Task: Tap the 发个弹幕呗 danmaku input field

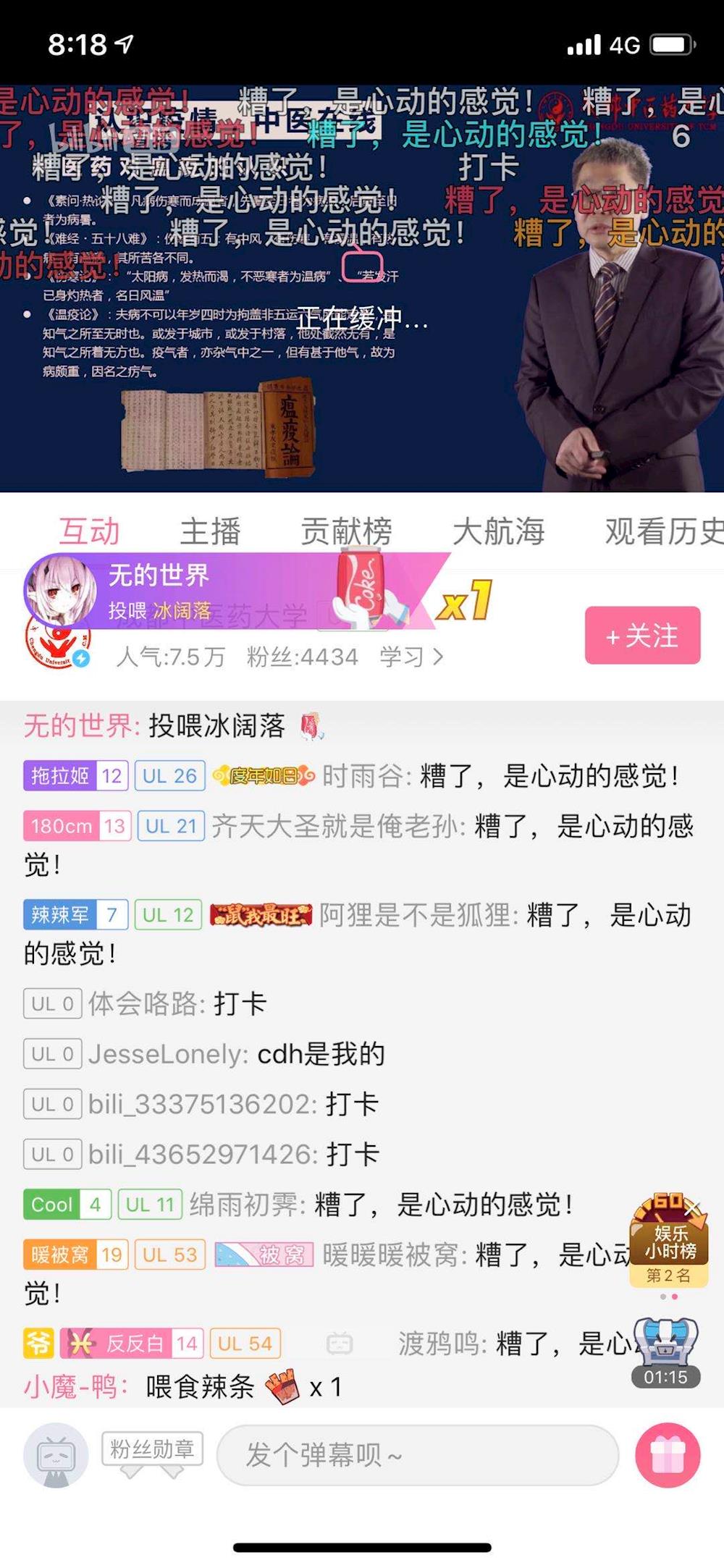Action: pyautogui.click(x=417, y=1454)
